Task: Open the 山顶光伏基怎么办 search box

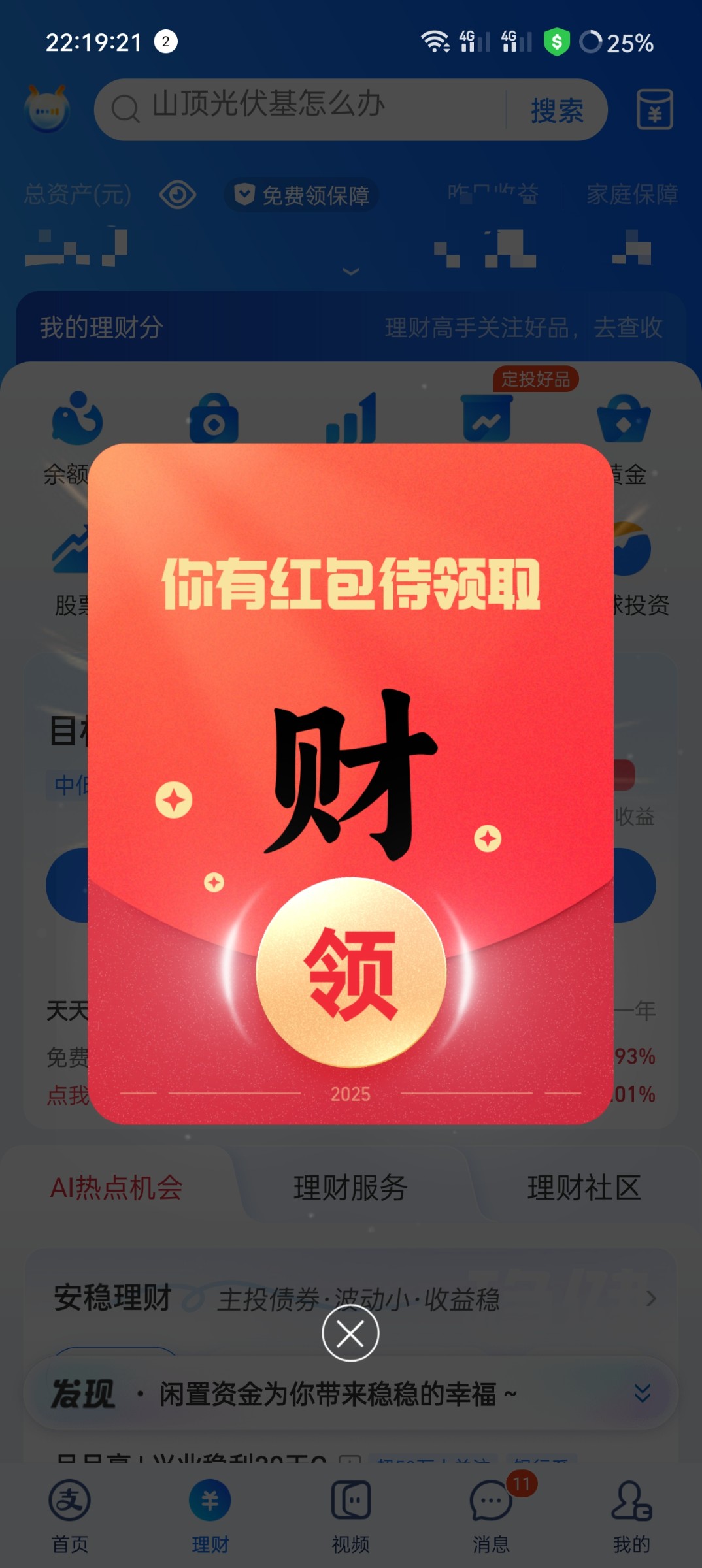Action: (x=301, y=108)
